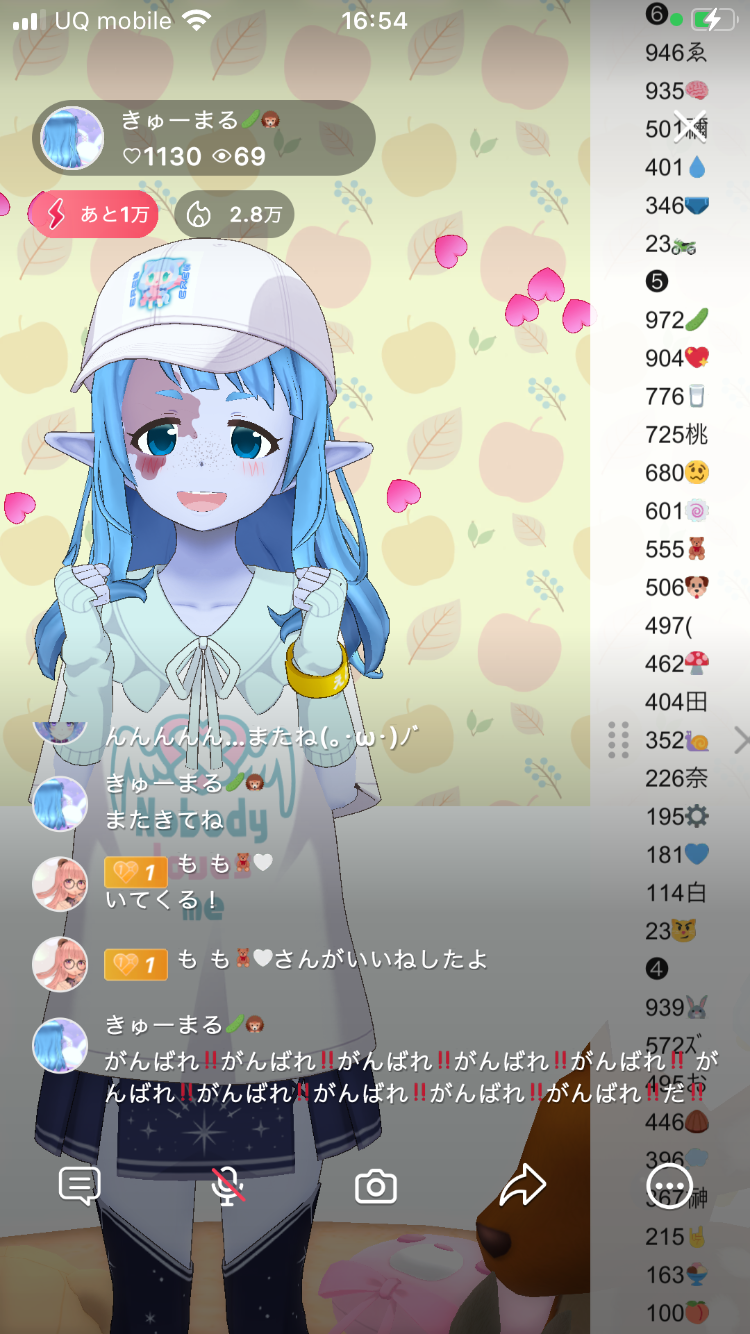Open the 2.8万 flame ranking chip
This screenshot has width=750, height=1334.
tap(234, 214)
